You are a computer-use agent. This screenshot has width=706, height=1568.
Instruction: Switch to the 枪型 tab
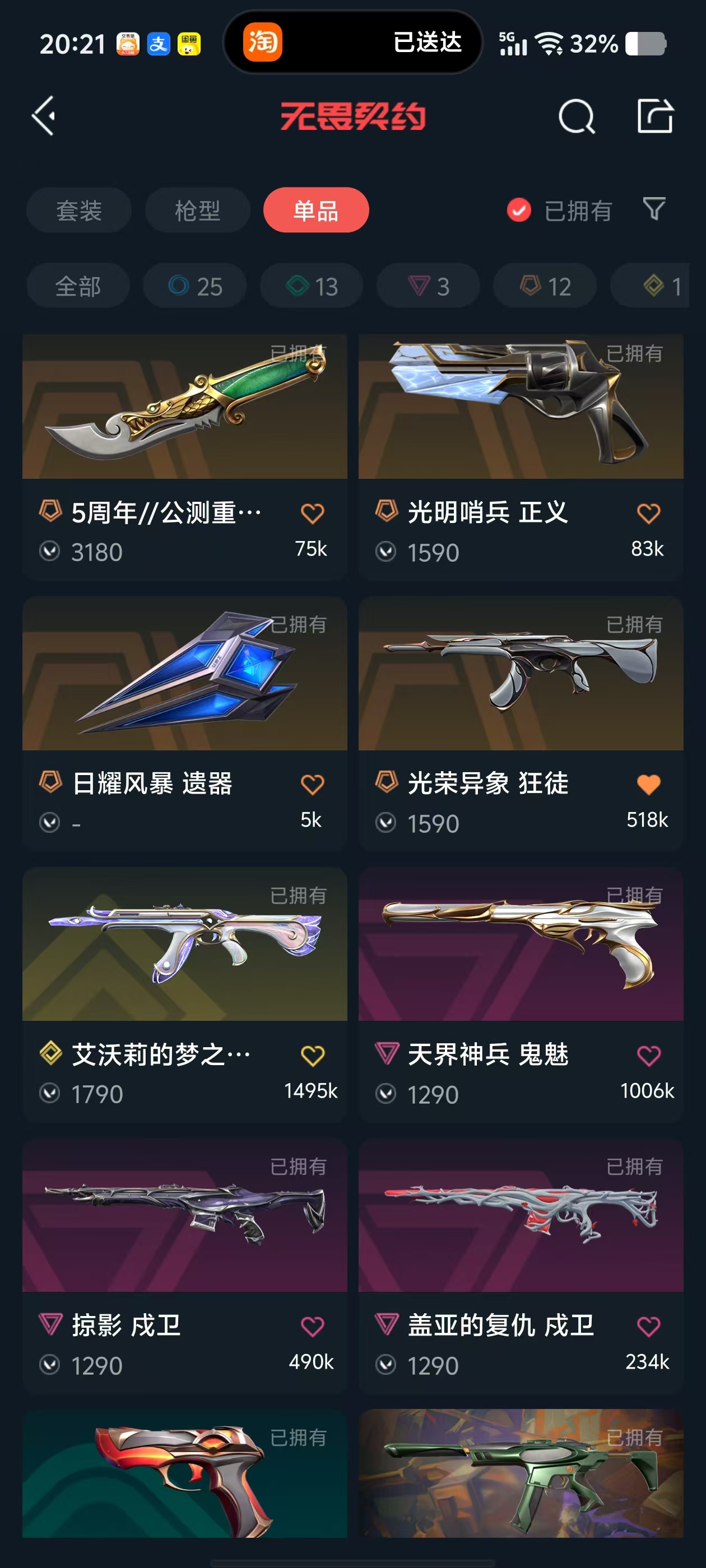click(197, 211)
